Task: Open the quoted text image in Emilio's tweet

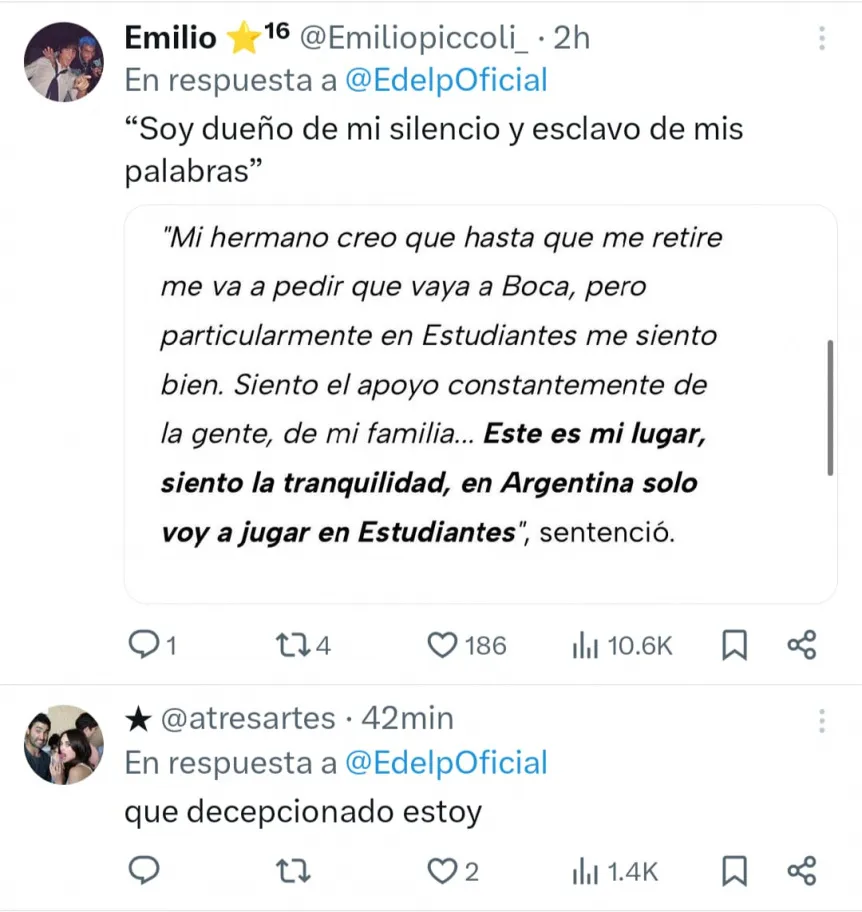Action: point(480,404)
